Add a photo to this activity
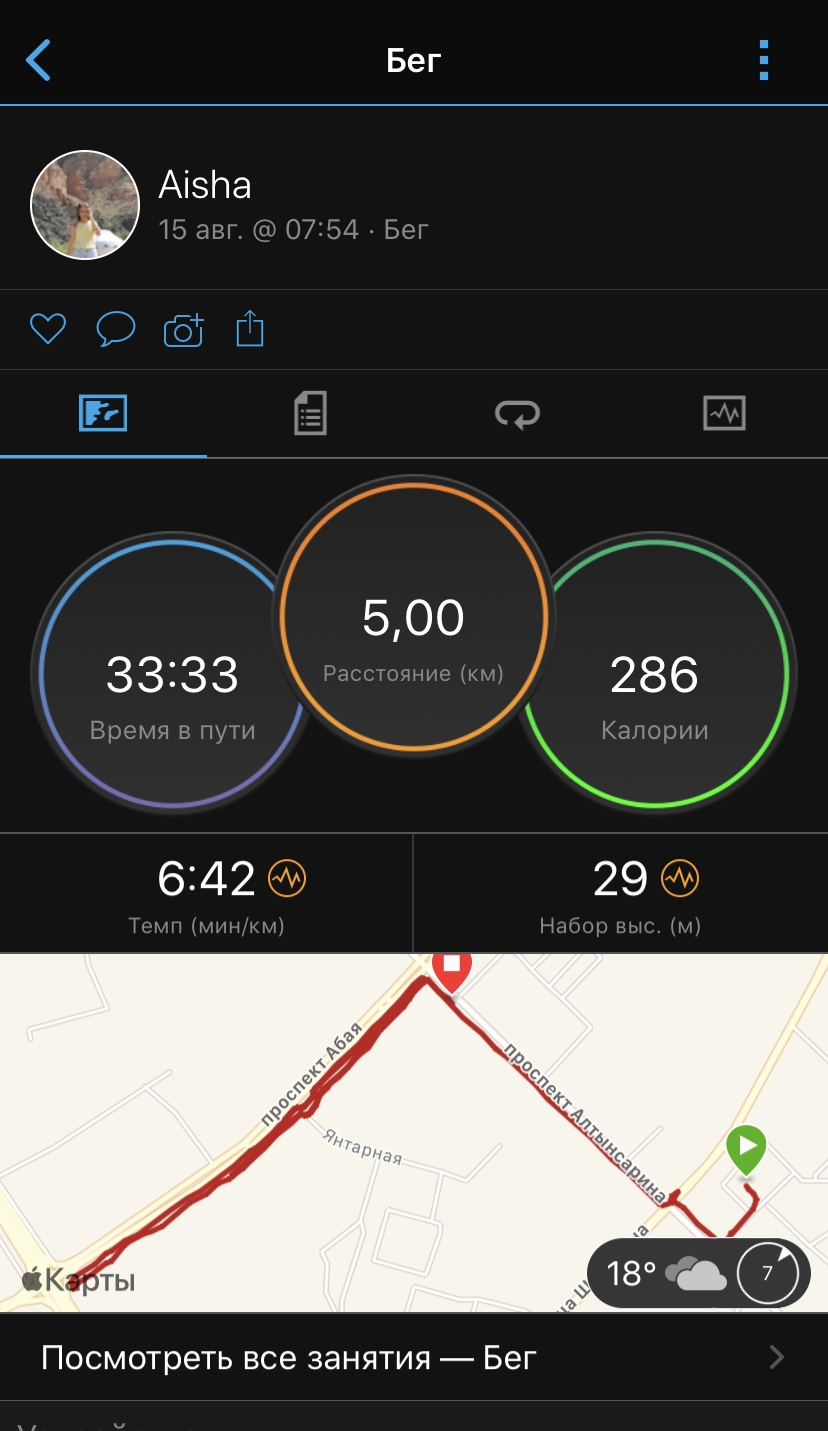Viewport: 828px width, 1431px height. (183, 329)
